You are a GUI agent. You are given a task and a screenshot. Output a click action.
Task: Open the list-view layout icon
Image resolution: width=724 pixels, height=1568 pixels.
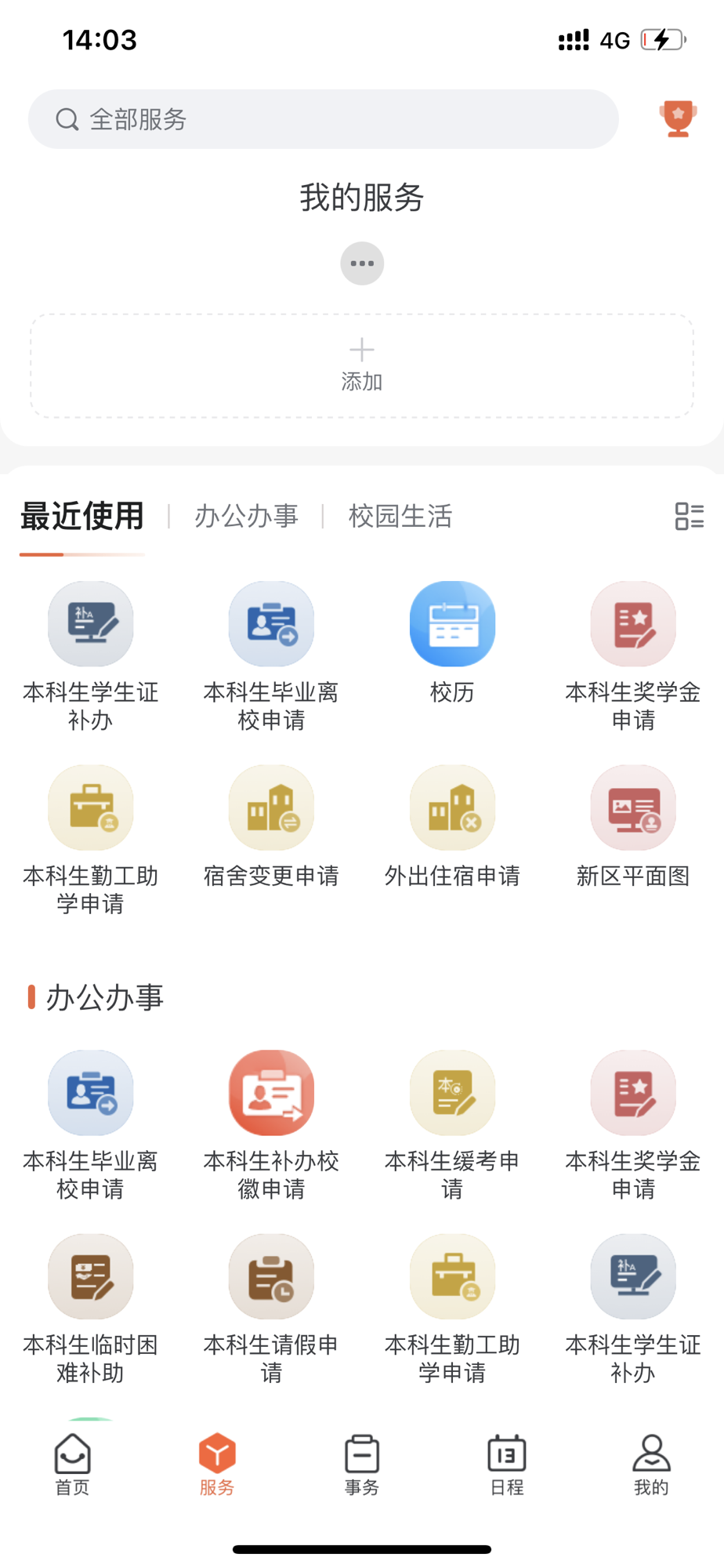point(690,516)
